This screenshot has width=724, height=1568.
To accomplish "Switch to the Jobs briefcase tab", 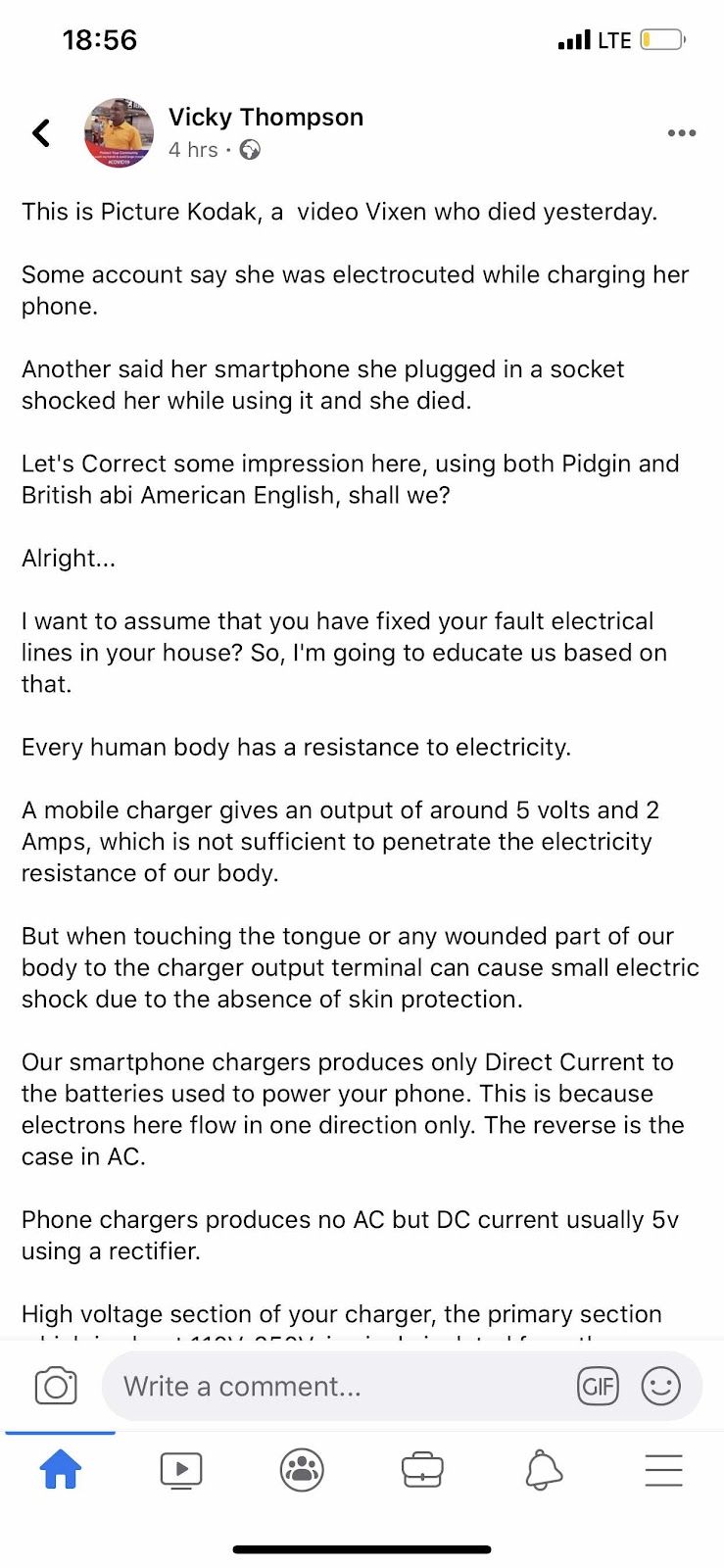I will pyautogui.click(x=422, y=1470).
